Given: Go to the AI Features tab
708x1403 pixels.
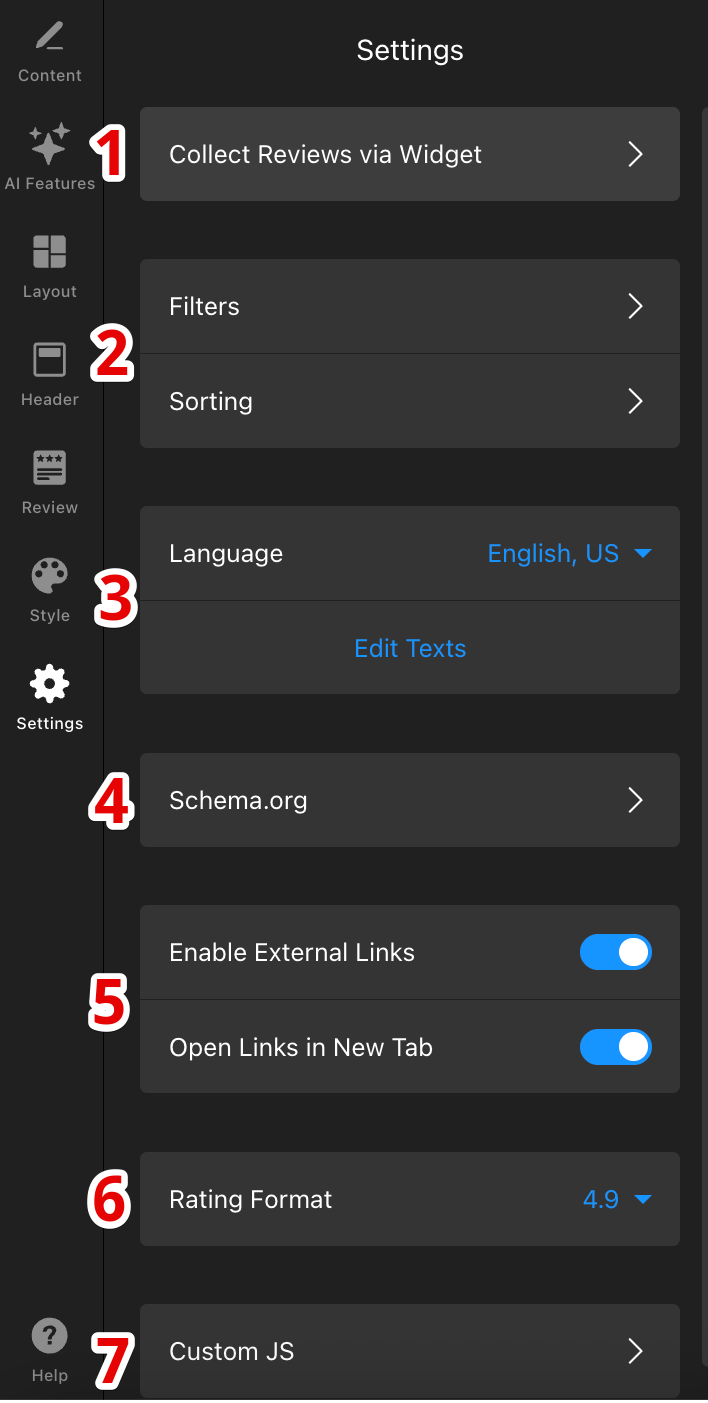Looking at the screenshot, I should 50,158.
